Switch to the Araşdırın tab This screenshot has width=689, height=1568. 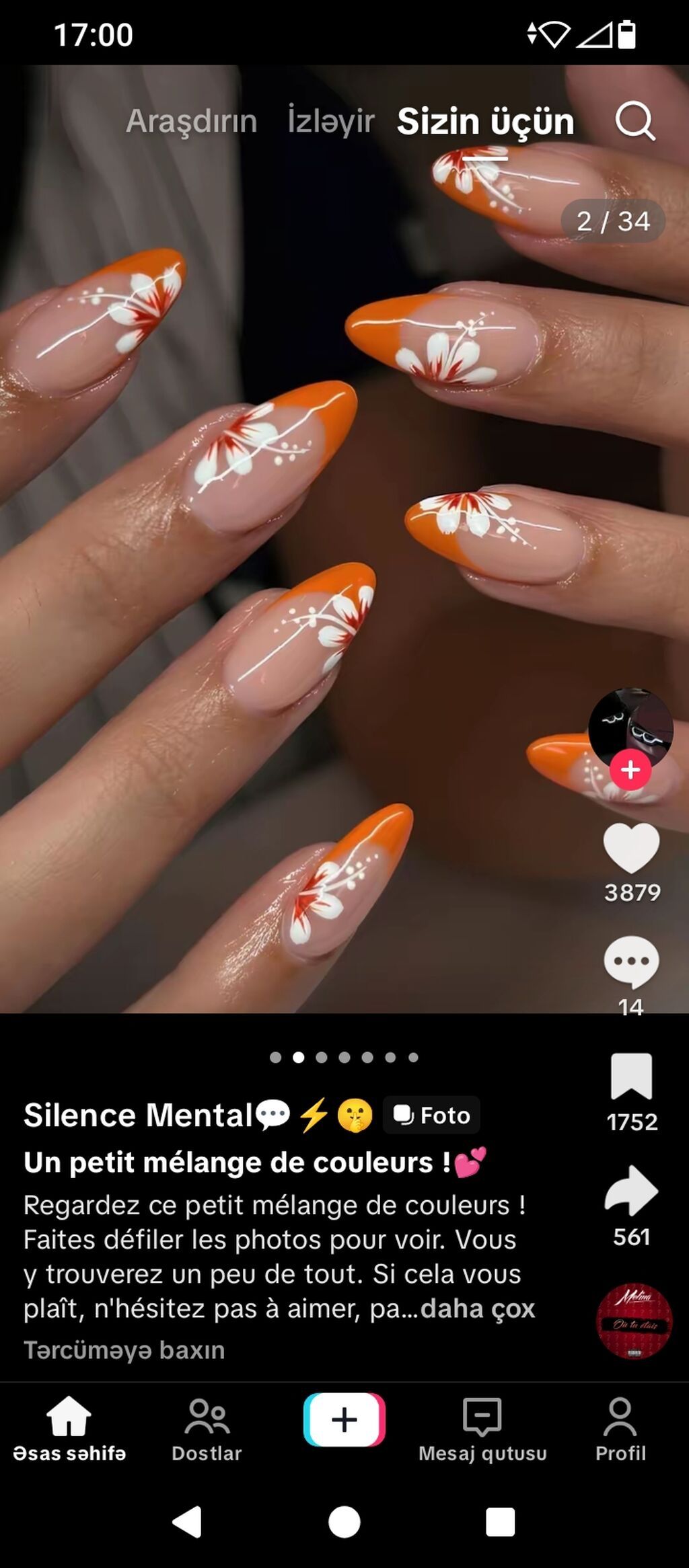[x=192, y=122]
